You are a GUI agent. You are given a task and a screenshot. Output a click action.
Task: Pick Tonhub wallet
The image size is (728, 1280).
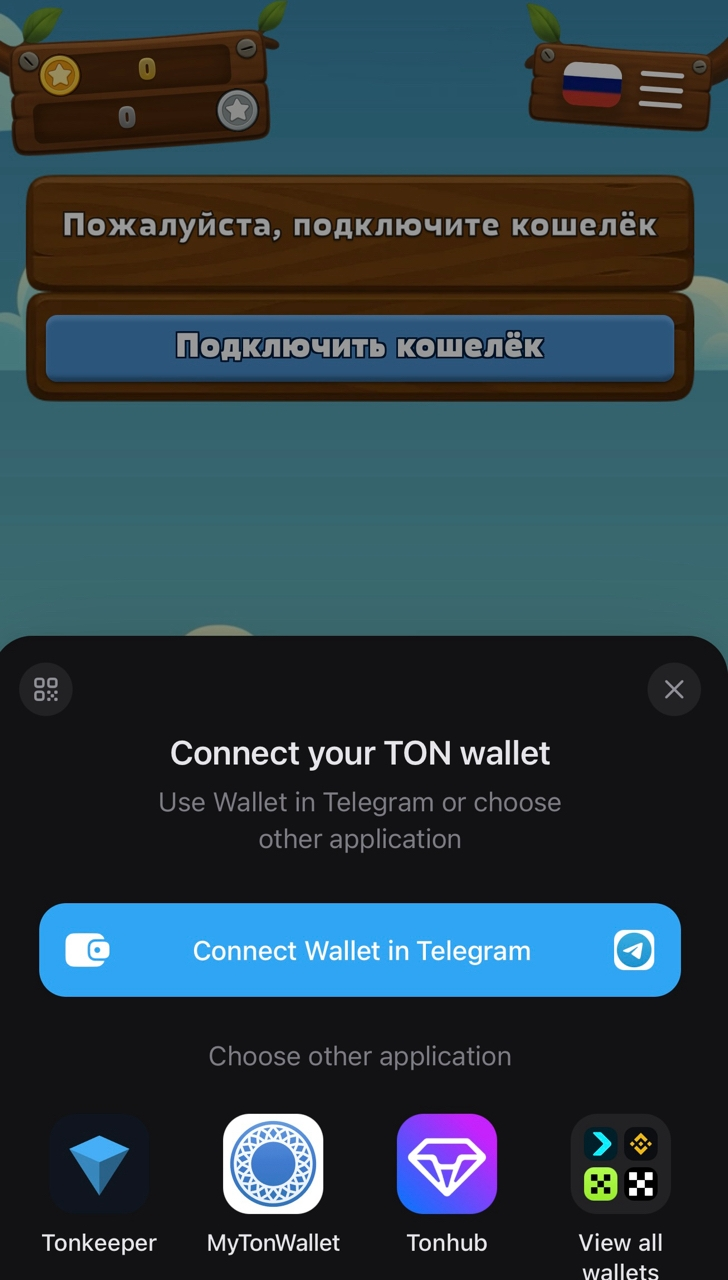click(447, 1165)
